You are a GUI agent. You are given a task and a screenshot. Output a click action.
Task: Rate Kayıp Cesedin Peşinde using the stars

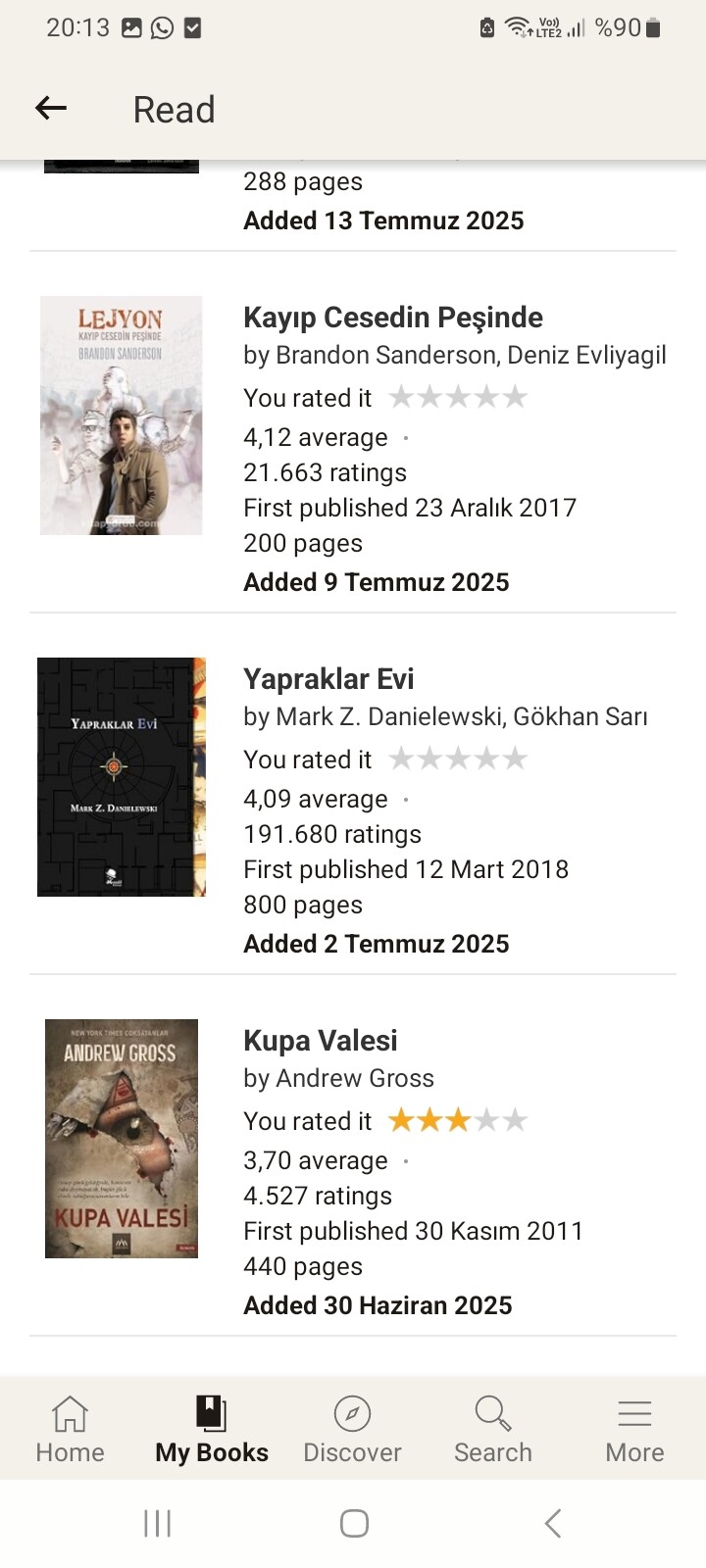point(458,397)
